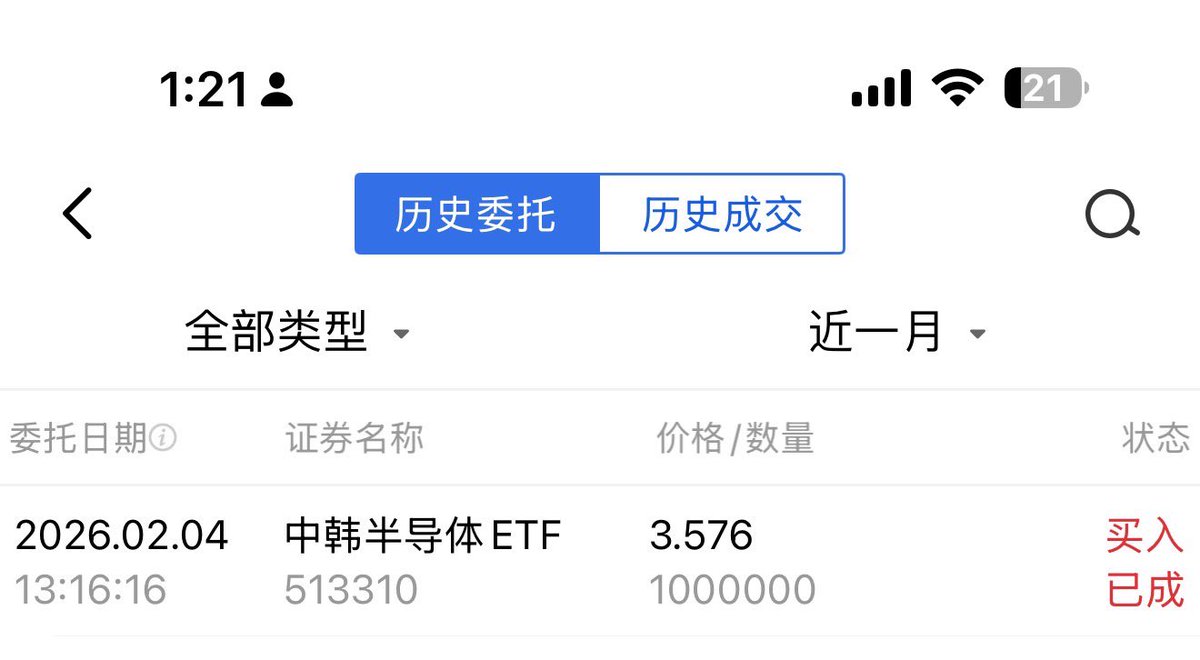Go back using the back arrow
The image size is (1200, 660).
pyautogui.click(x=77, y=214)
